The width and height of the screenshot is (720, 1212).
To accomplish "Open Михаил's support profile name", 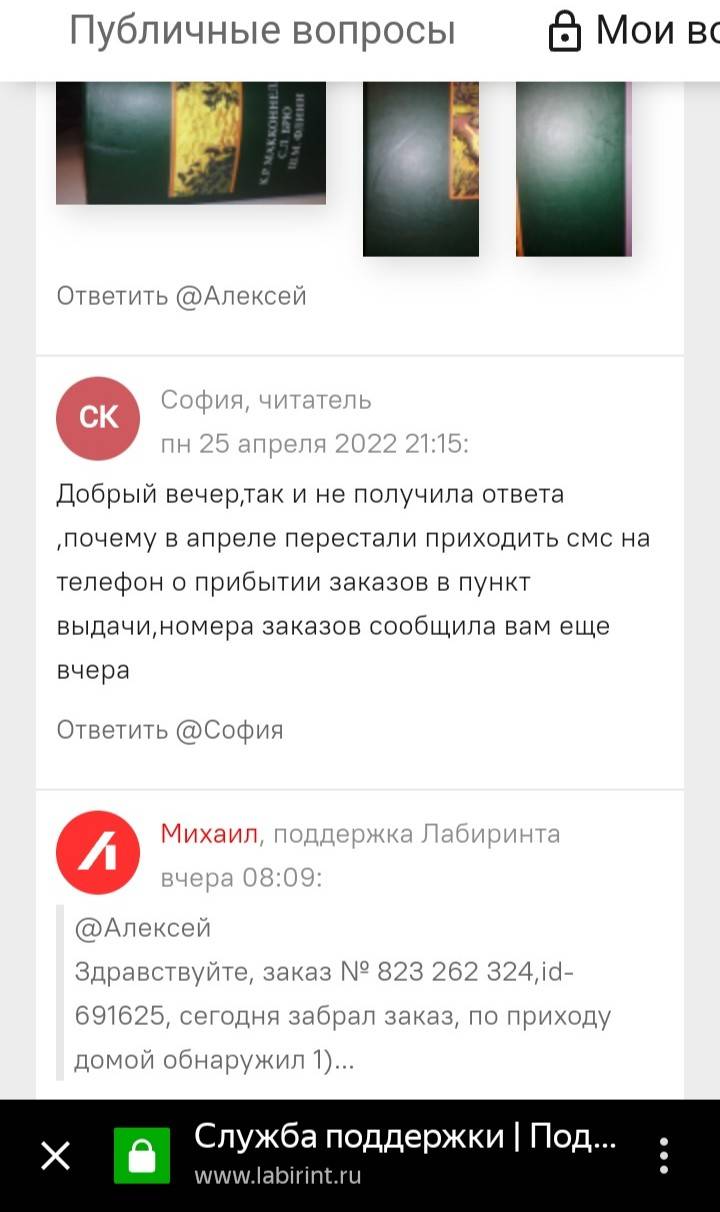I will (x=210, y=834).
